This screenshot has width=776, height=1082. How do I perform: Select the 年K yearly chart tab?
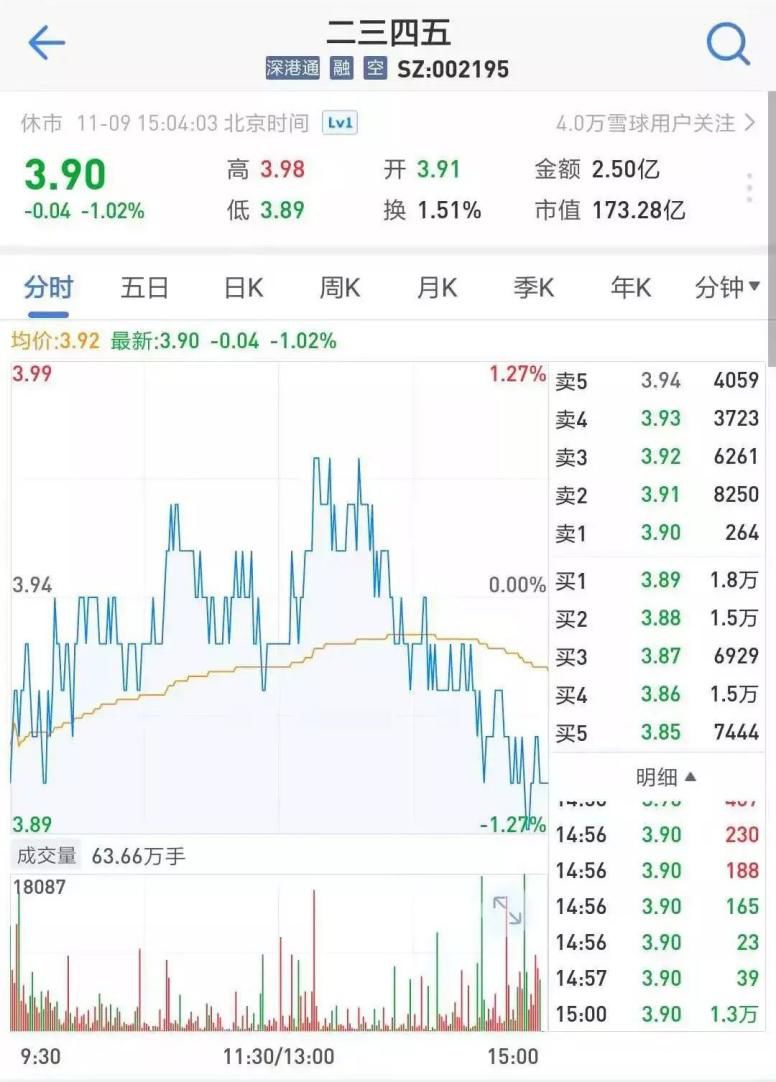pos(628,288)
